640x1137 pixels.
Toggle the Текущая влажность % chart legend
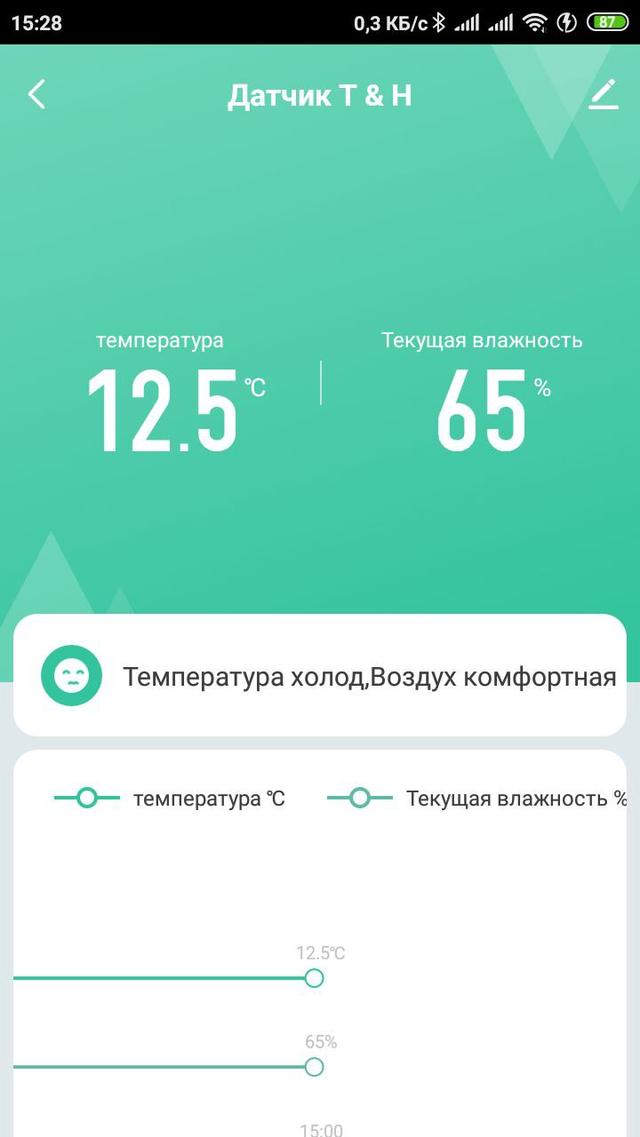coord(477,798)
